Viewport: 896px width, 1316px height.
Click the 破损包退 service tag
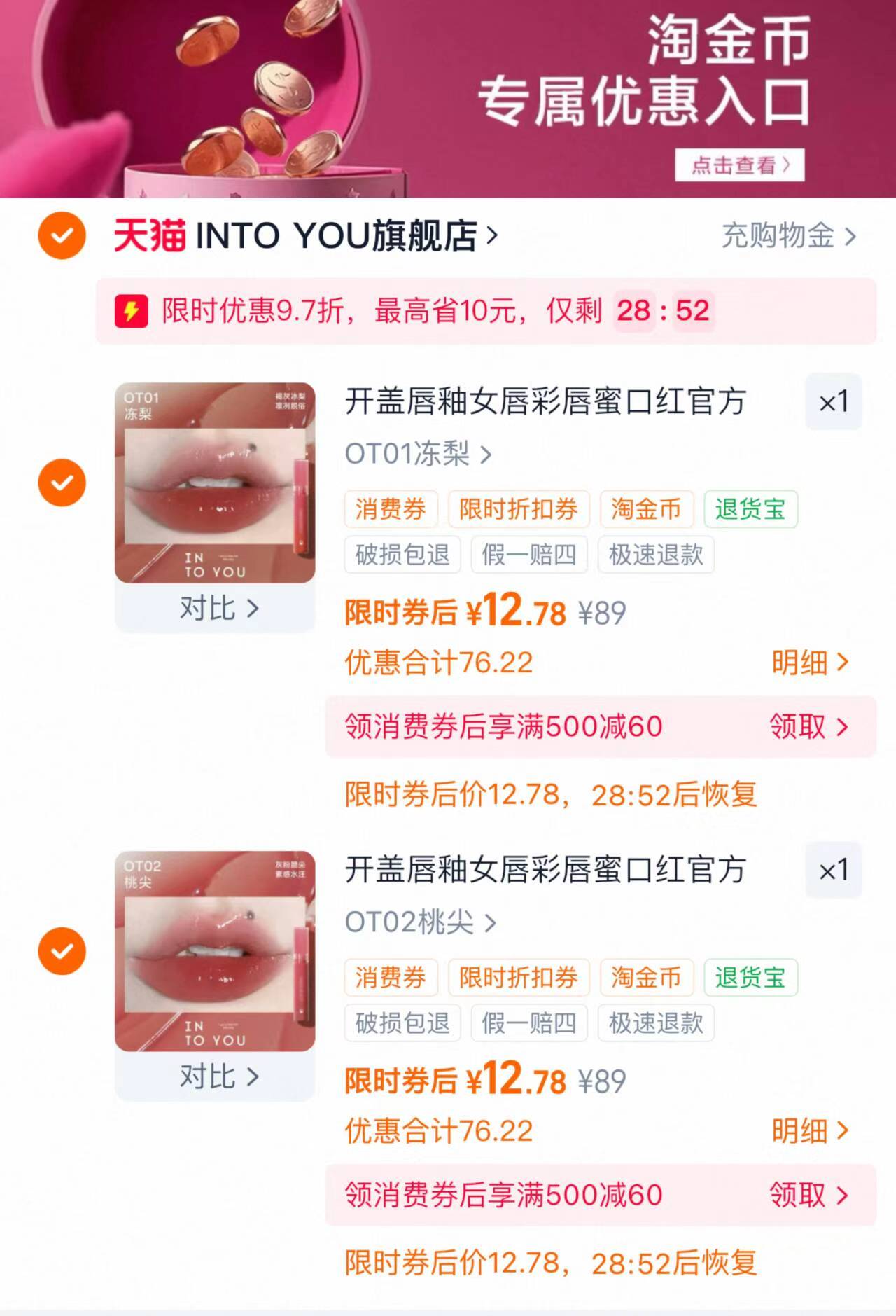[402, 555]
